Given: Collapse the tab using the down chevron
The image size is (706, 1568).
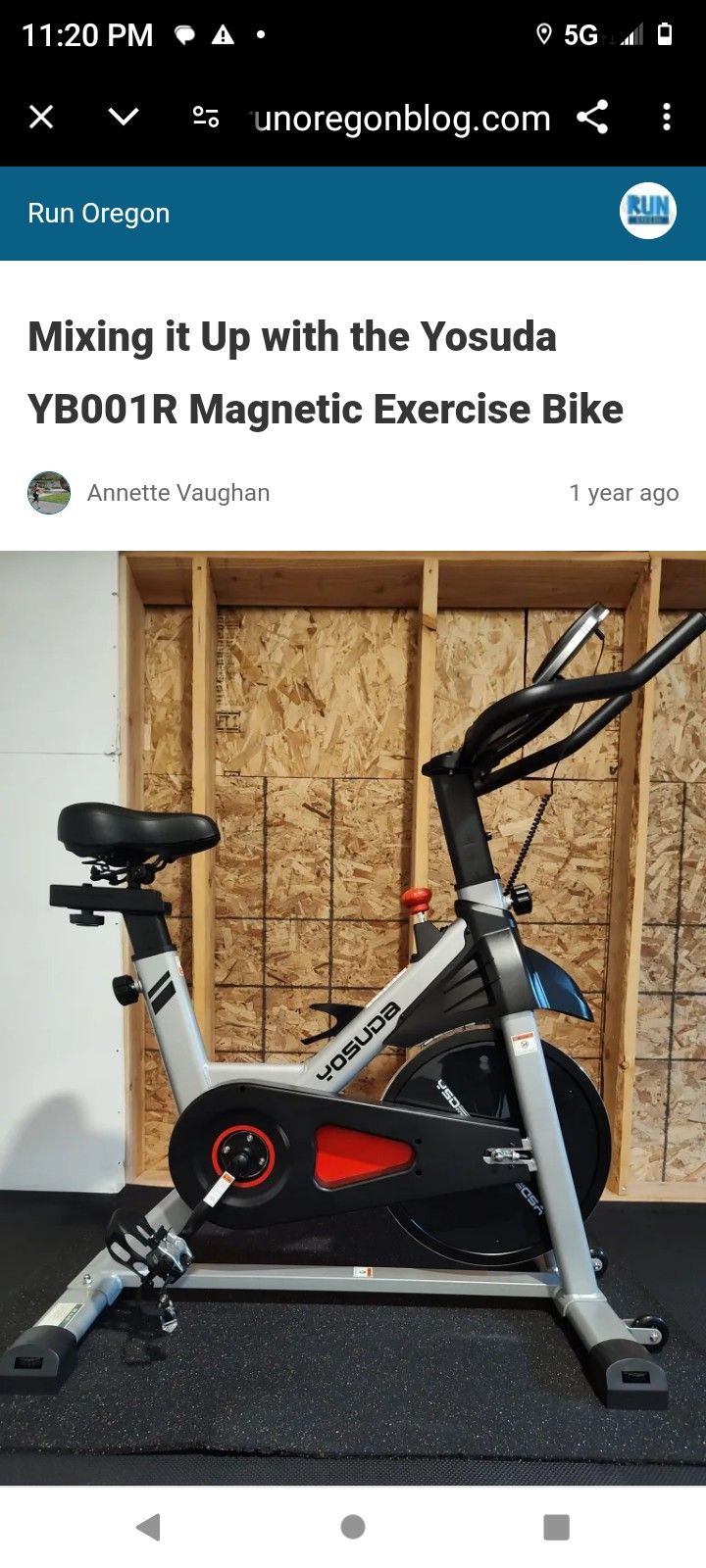Looking at the screenshot, I should pos(122,118).
